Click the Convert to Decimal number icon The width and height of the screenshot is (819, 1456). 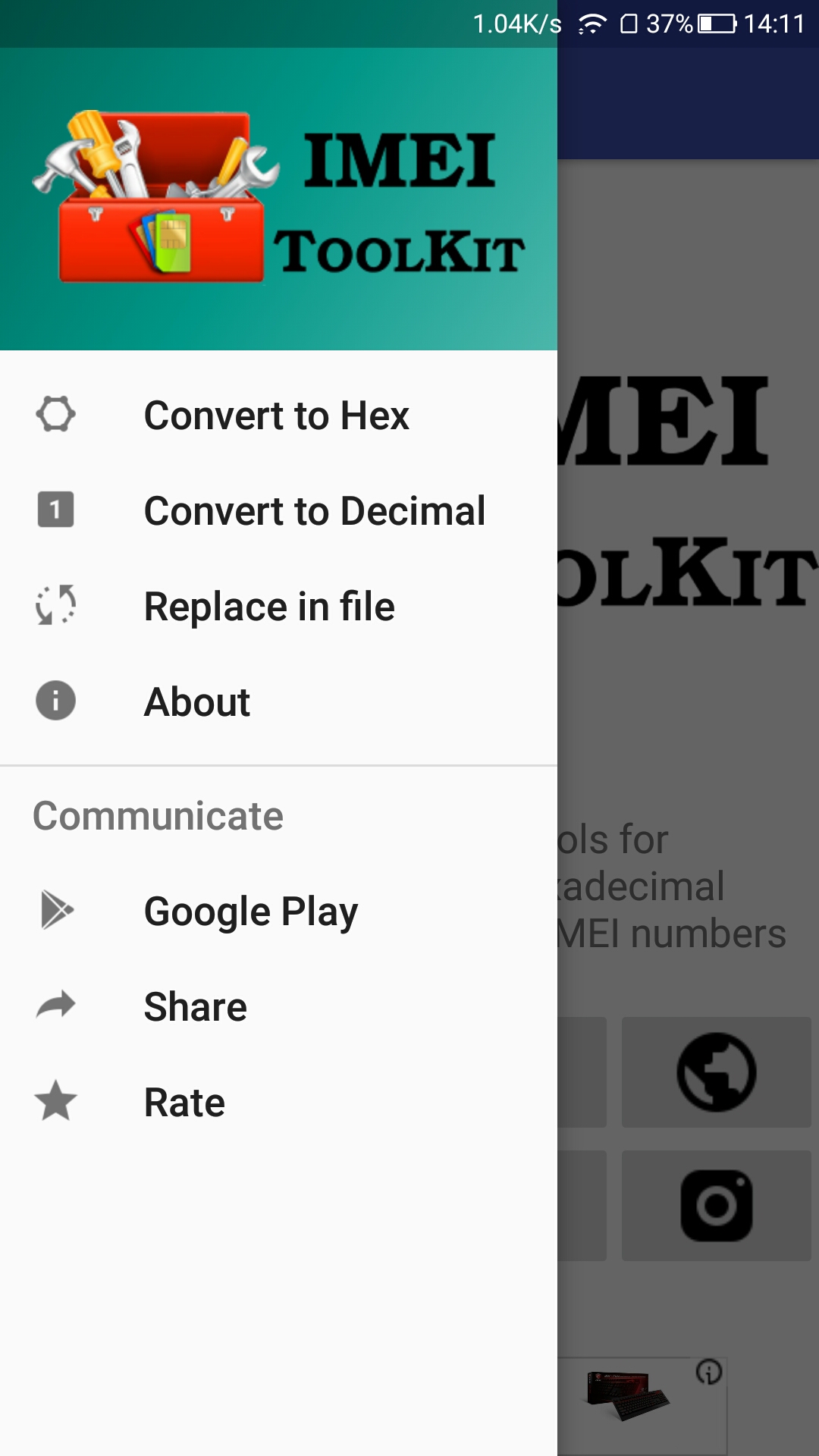coord(55,510)
